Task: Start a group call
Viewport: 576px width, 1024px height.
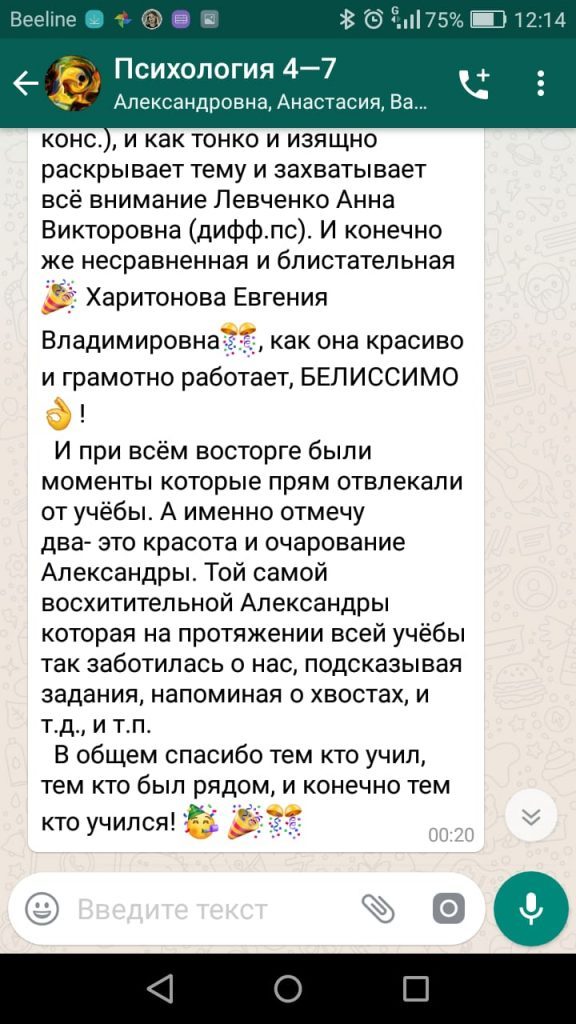Action: tap(474, 84)
